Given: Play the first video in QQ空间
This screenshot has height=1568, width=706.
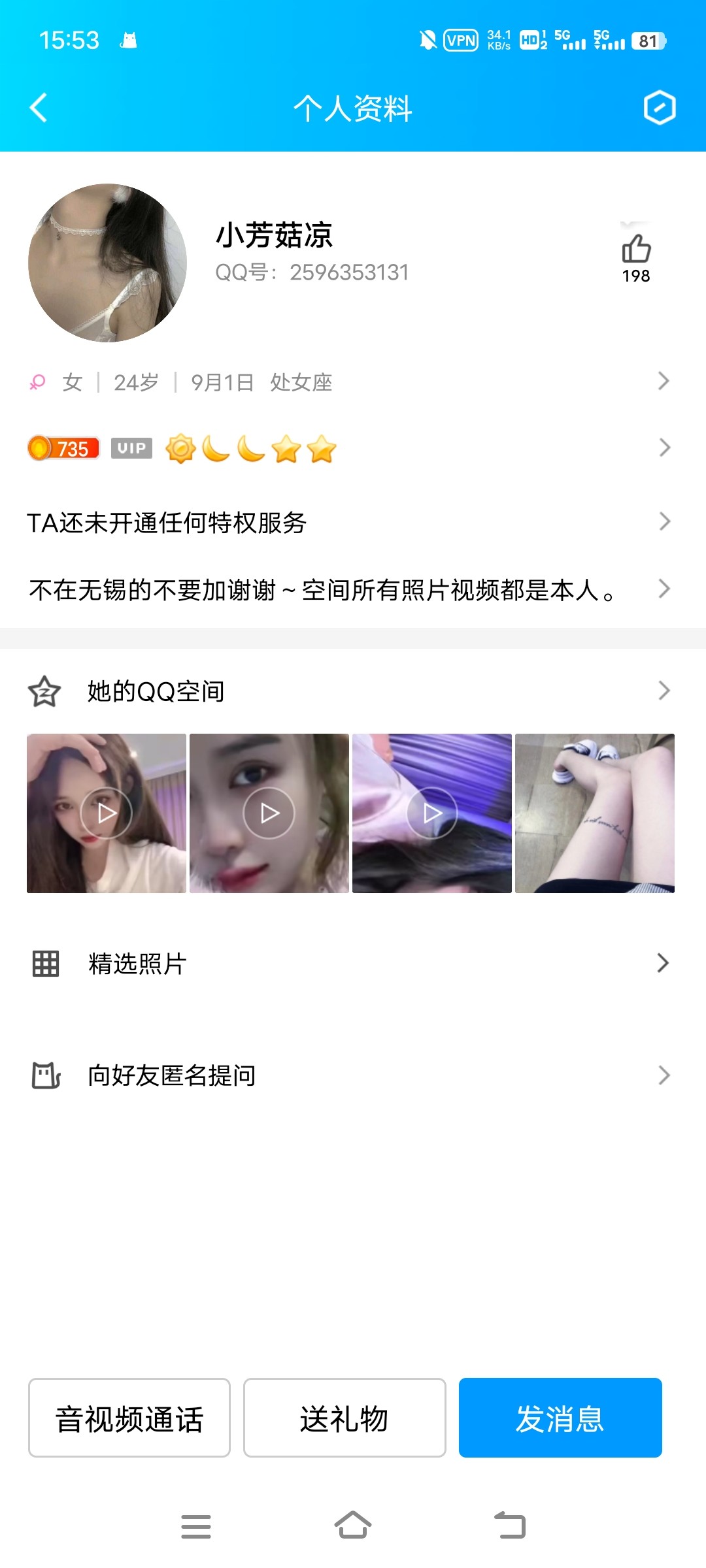Looking at the screenshot, I should (107, 812).
